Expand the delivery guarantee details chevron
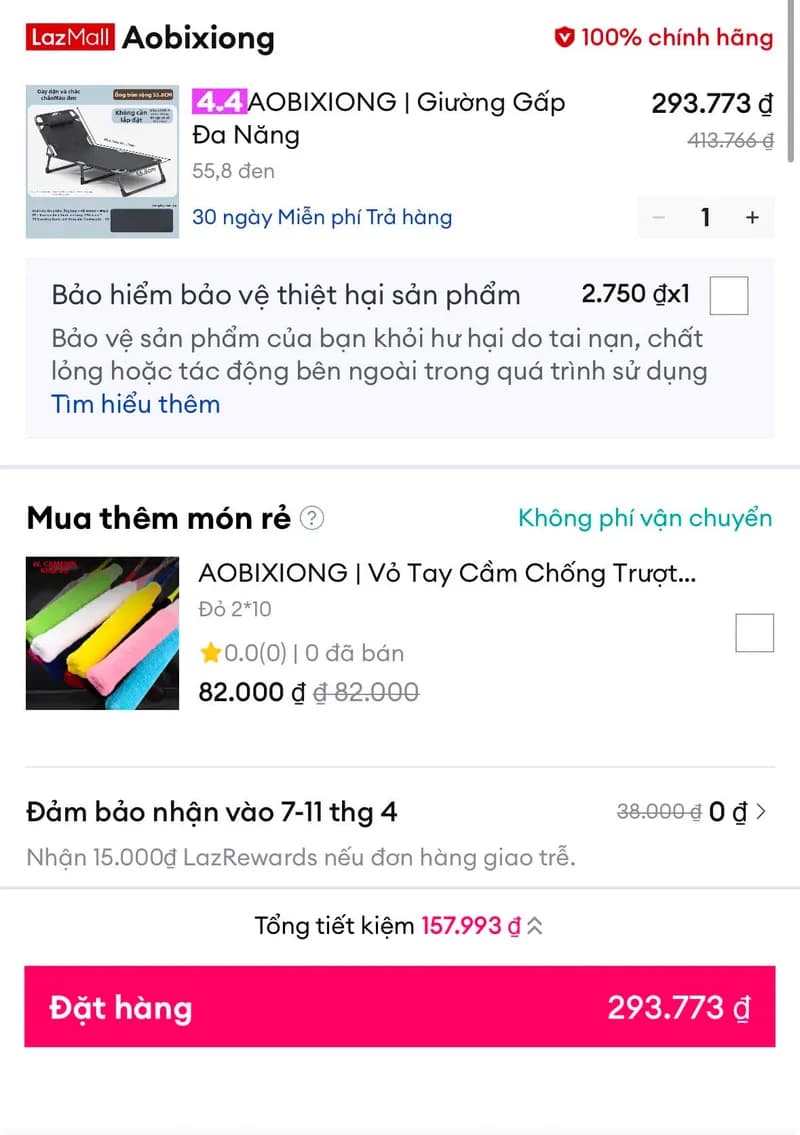800x1135 pixels. (763, 812)
